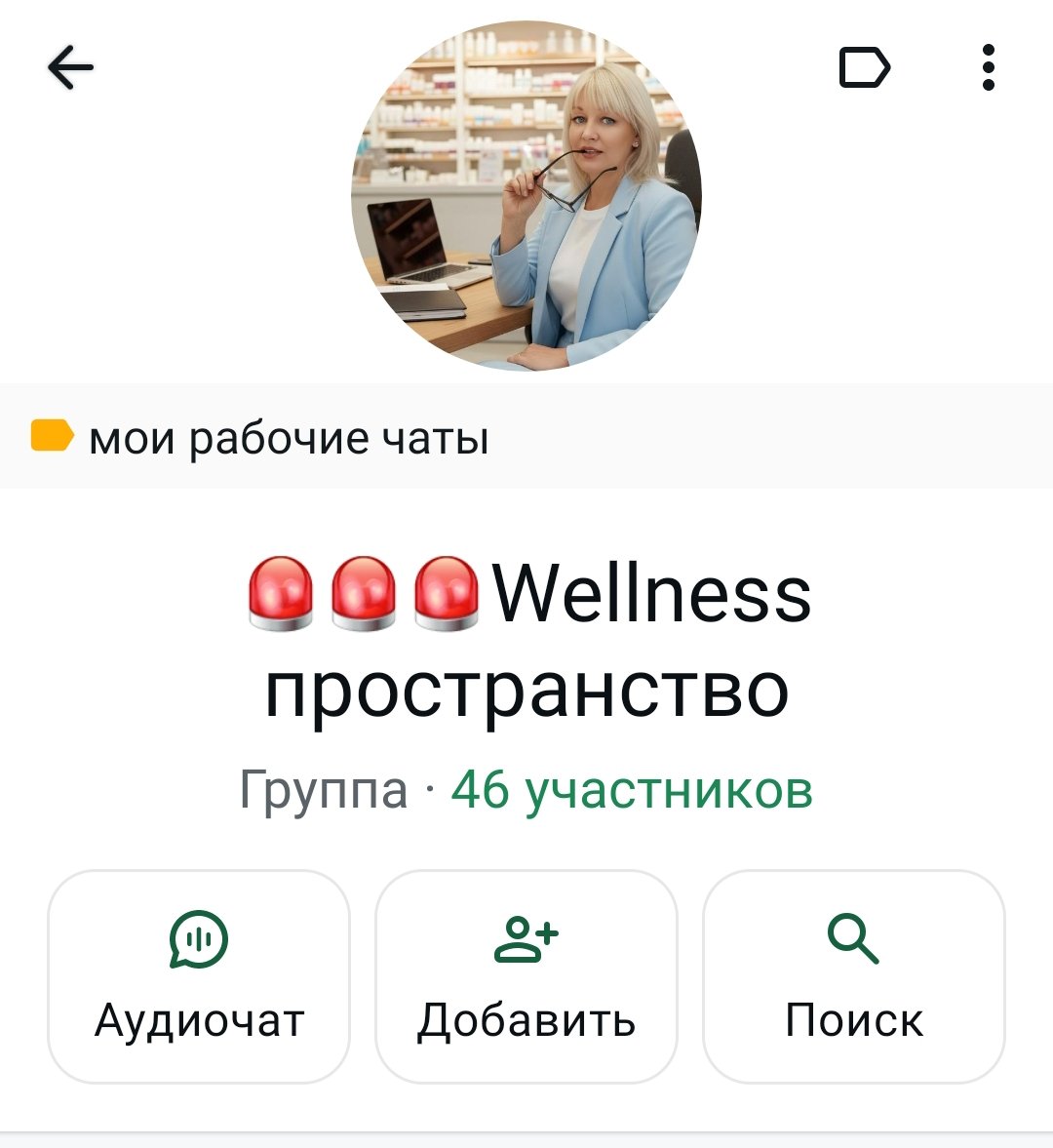This screenshot has width=1053, height=1148.
Task: Tap the orange tag icon beside мои рабочие чаты
Action: click(52, 436)
